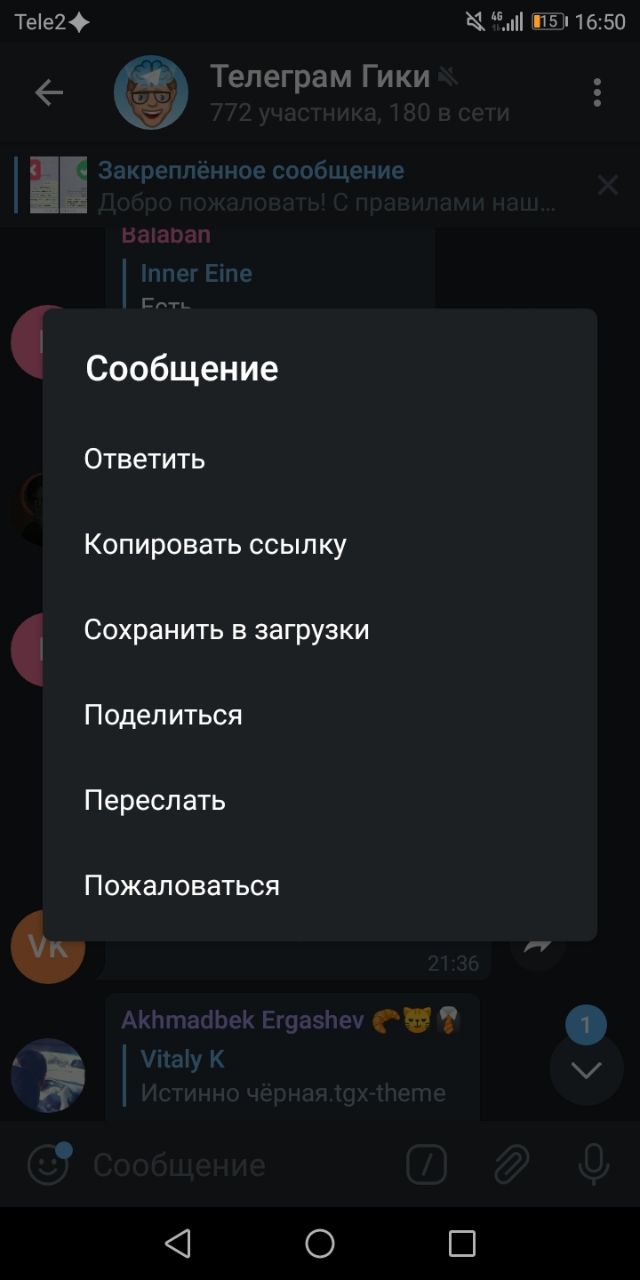Select Ответить in the message menu

pos(145,459)
